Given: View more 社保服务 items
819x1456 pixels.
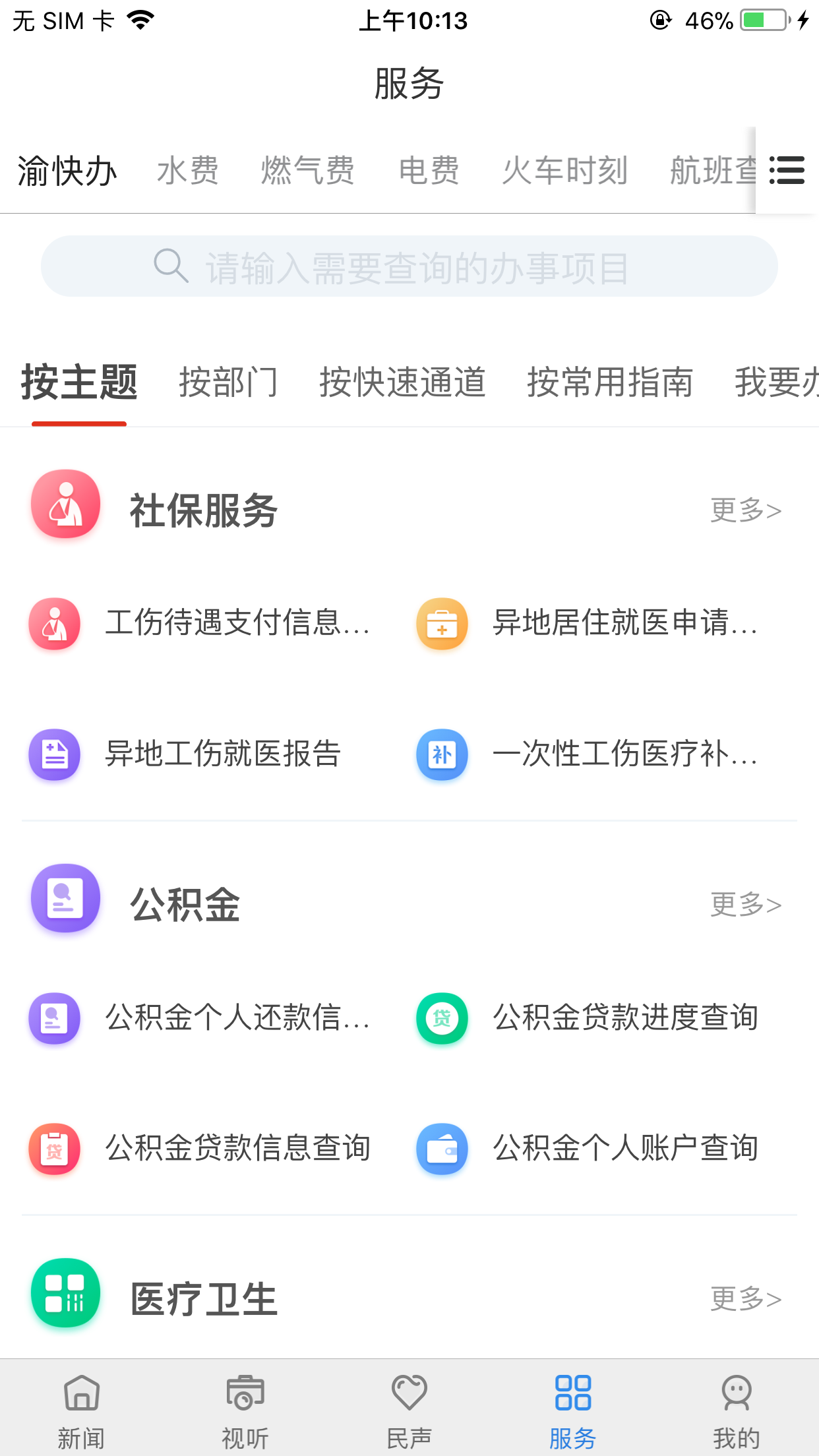Looking at the screenshot, I should (746, 510).
